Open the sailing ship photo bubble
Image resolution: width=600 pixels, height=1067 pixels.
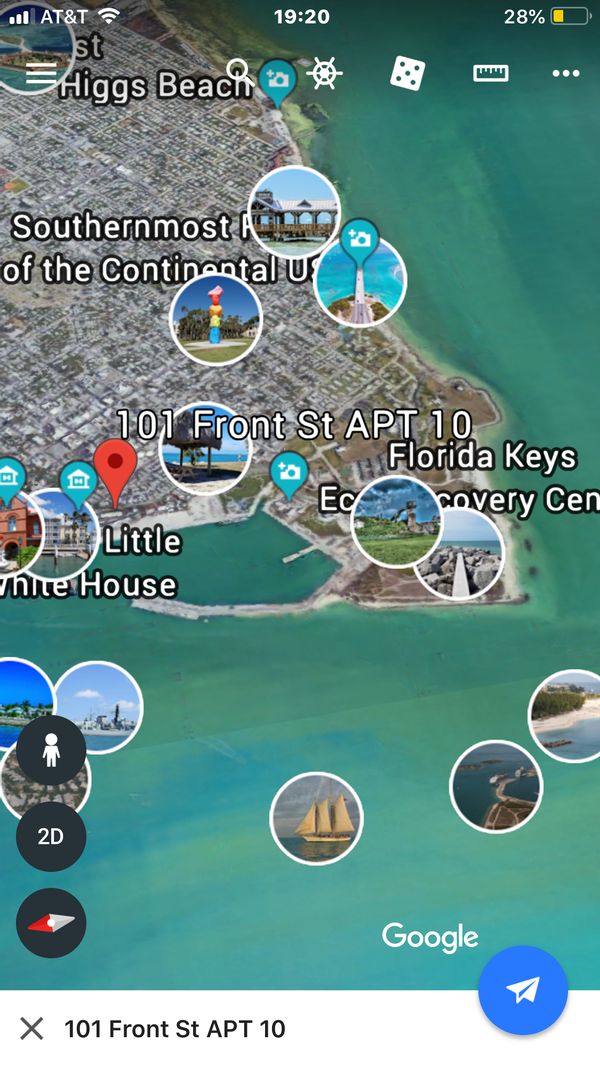pos(316,818)
